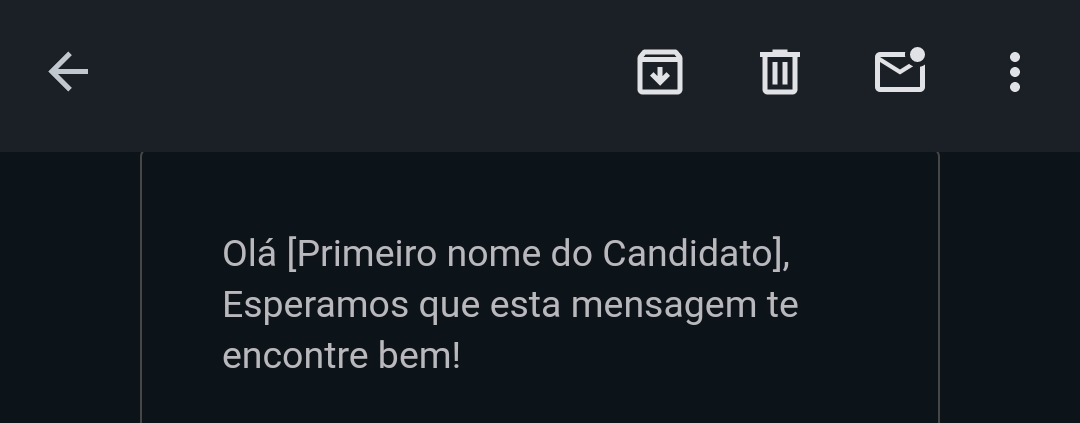Mark this email as unread

[899, 72]
